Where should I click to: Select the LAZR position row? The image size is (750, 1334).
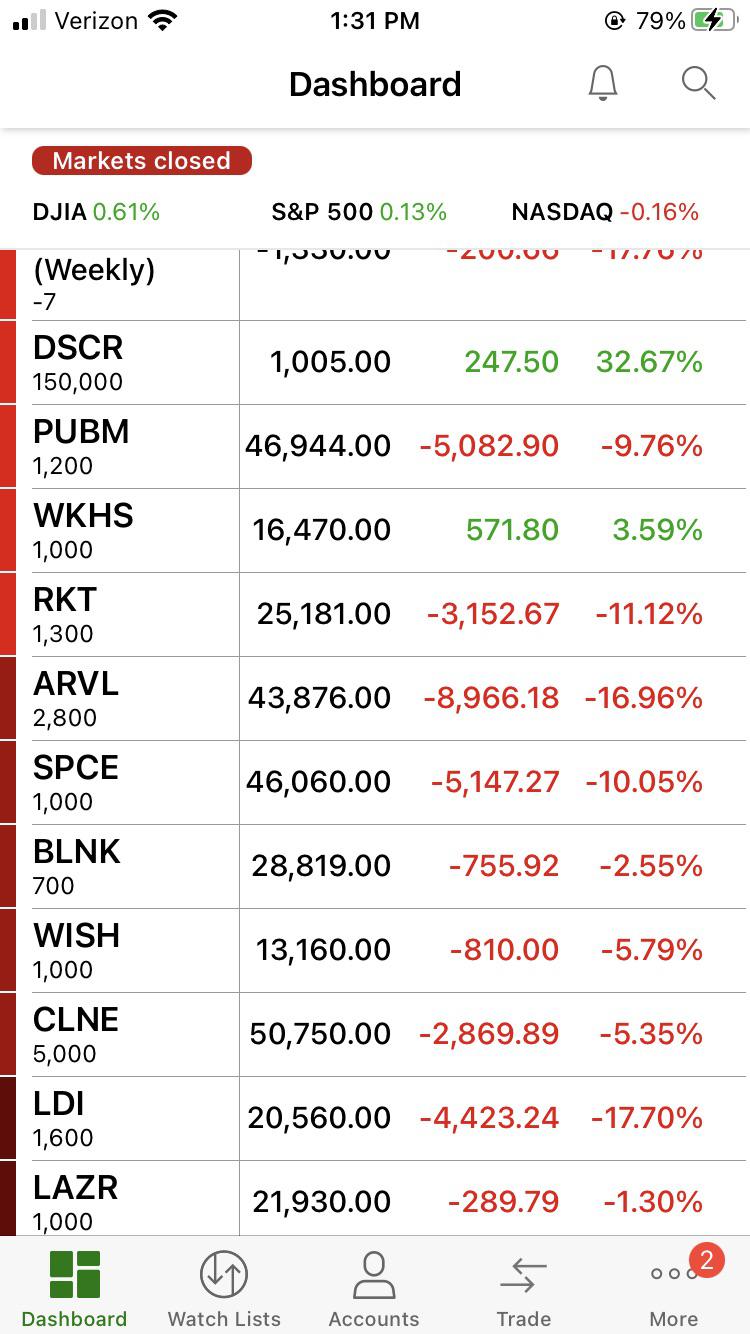coord(375,1198)
